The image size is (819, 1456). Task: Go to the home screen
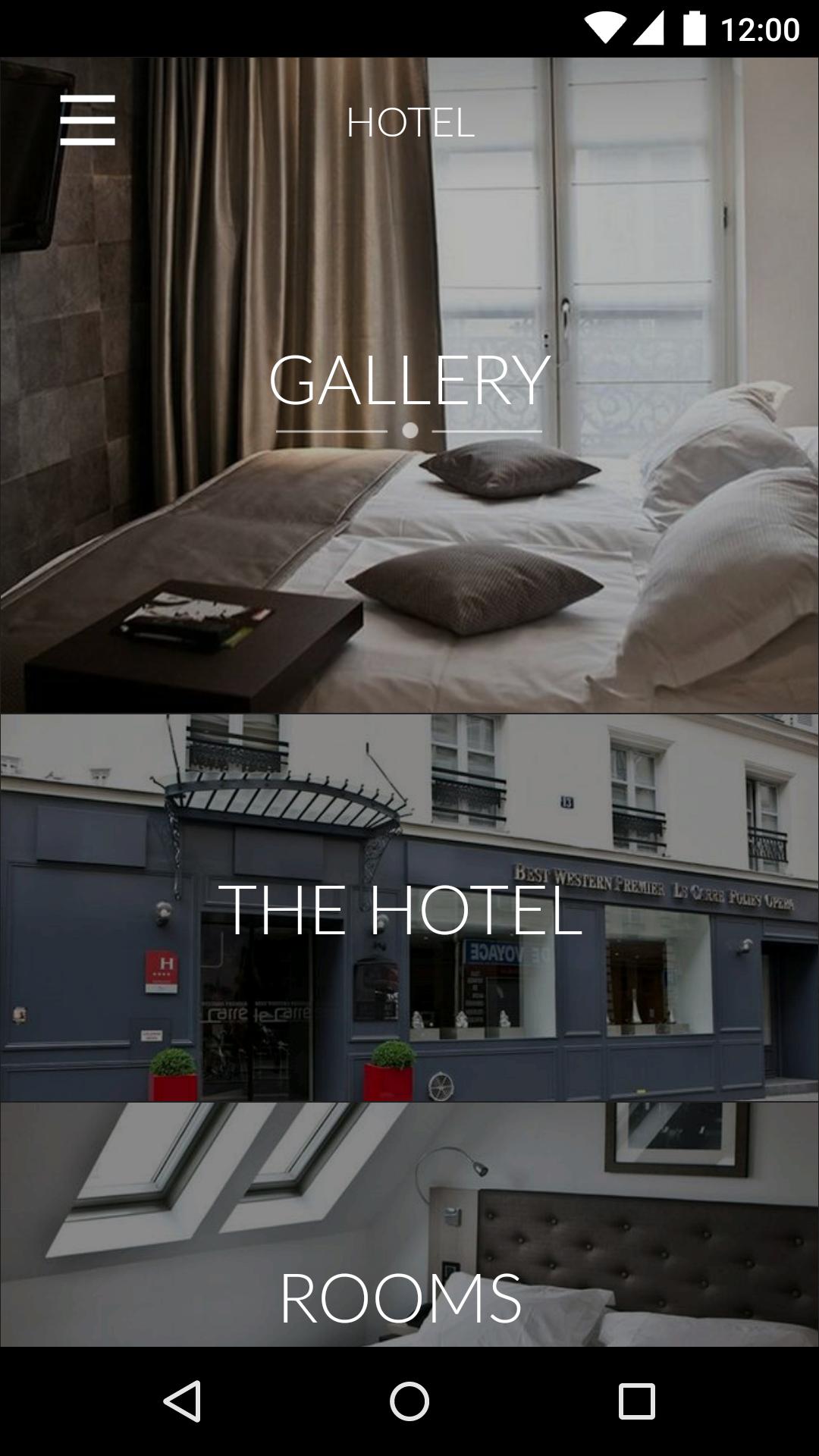click(409, 1401)
